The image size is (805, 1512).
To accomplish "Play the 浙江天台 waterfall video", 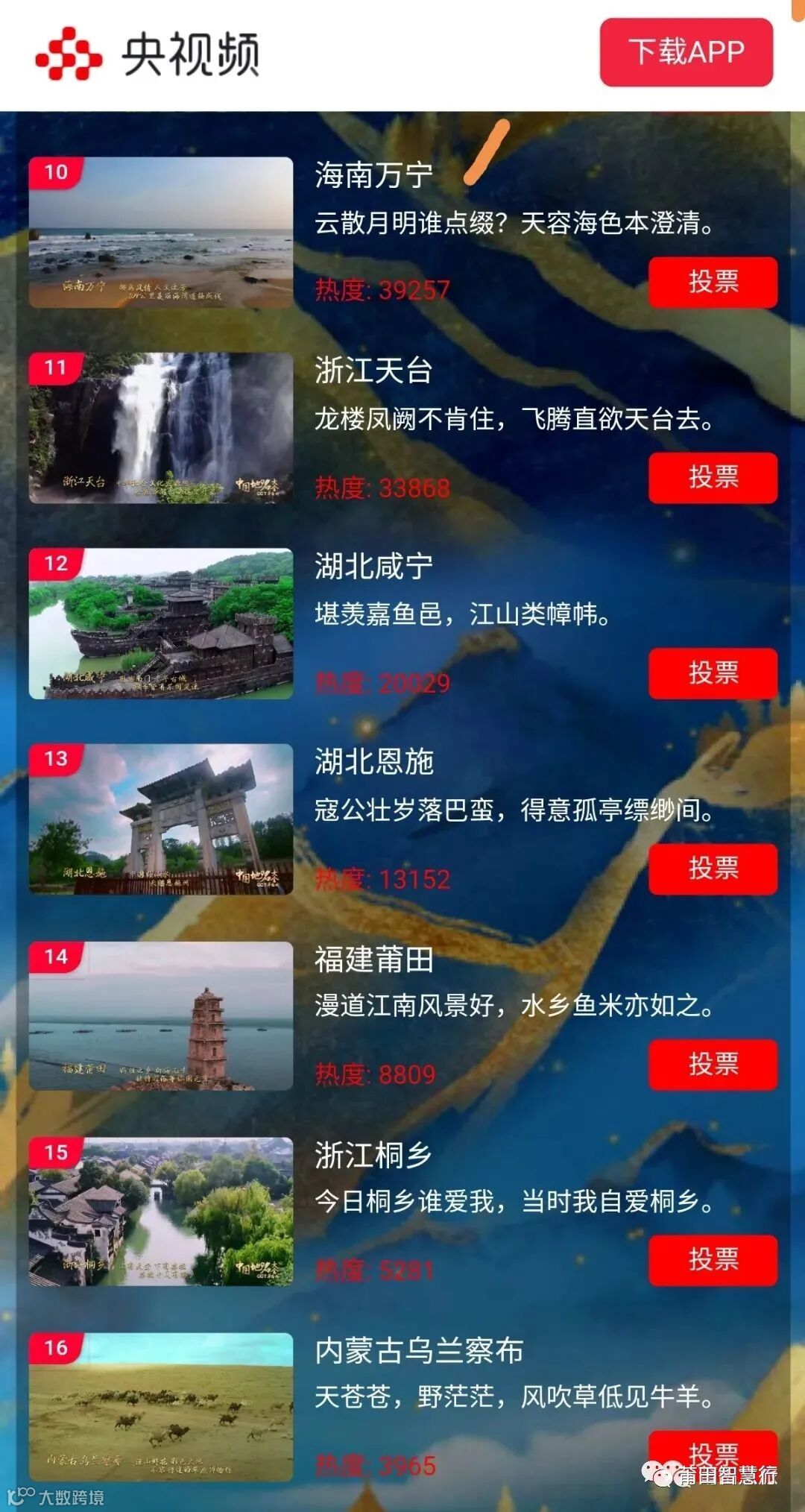I will [x=161, y=428].
